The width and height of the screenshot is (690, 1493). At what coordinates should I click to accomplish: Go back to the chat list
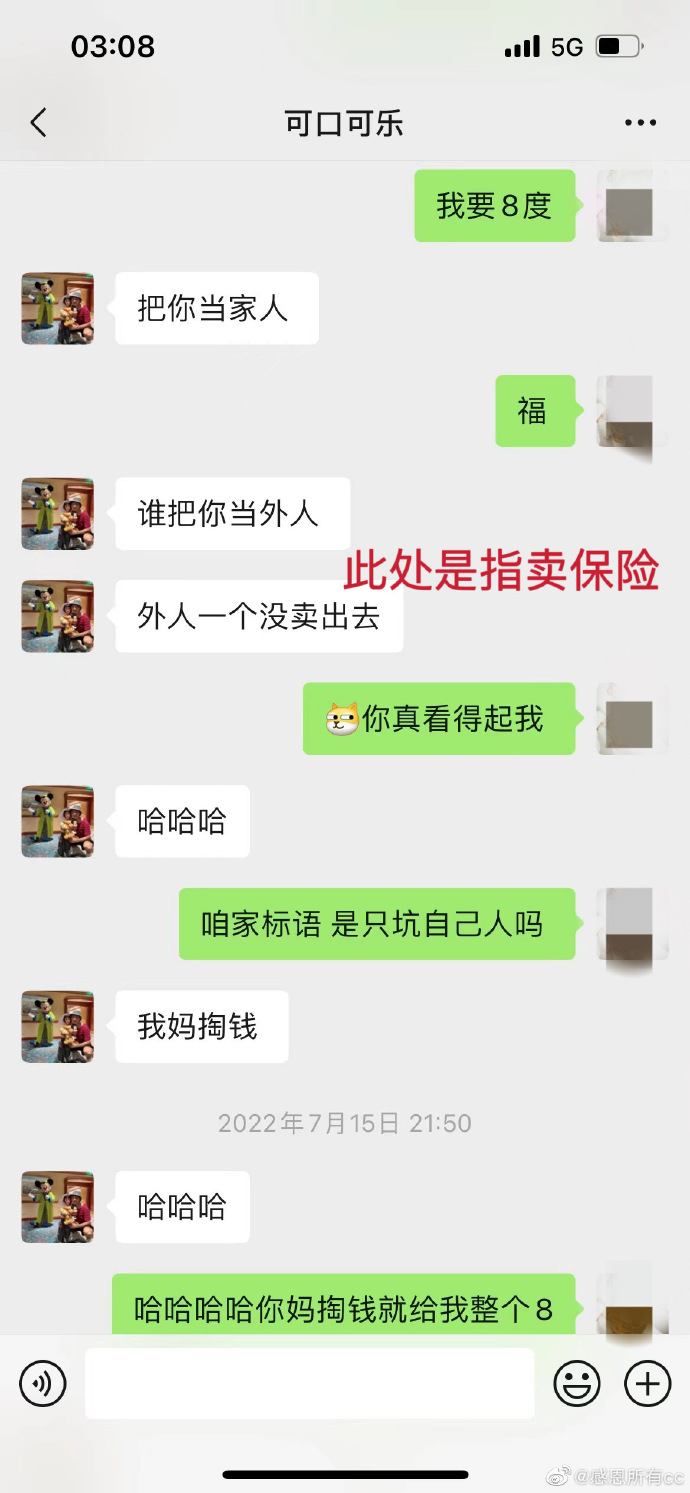point(39,123)
